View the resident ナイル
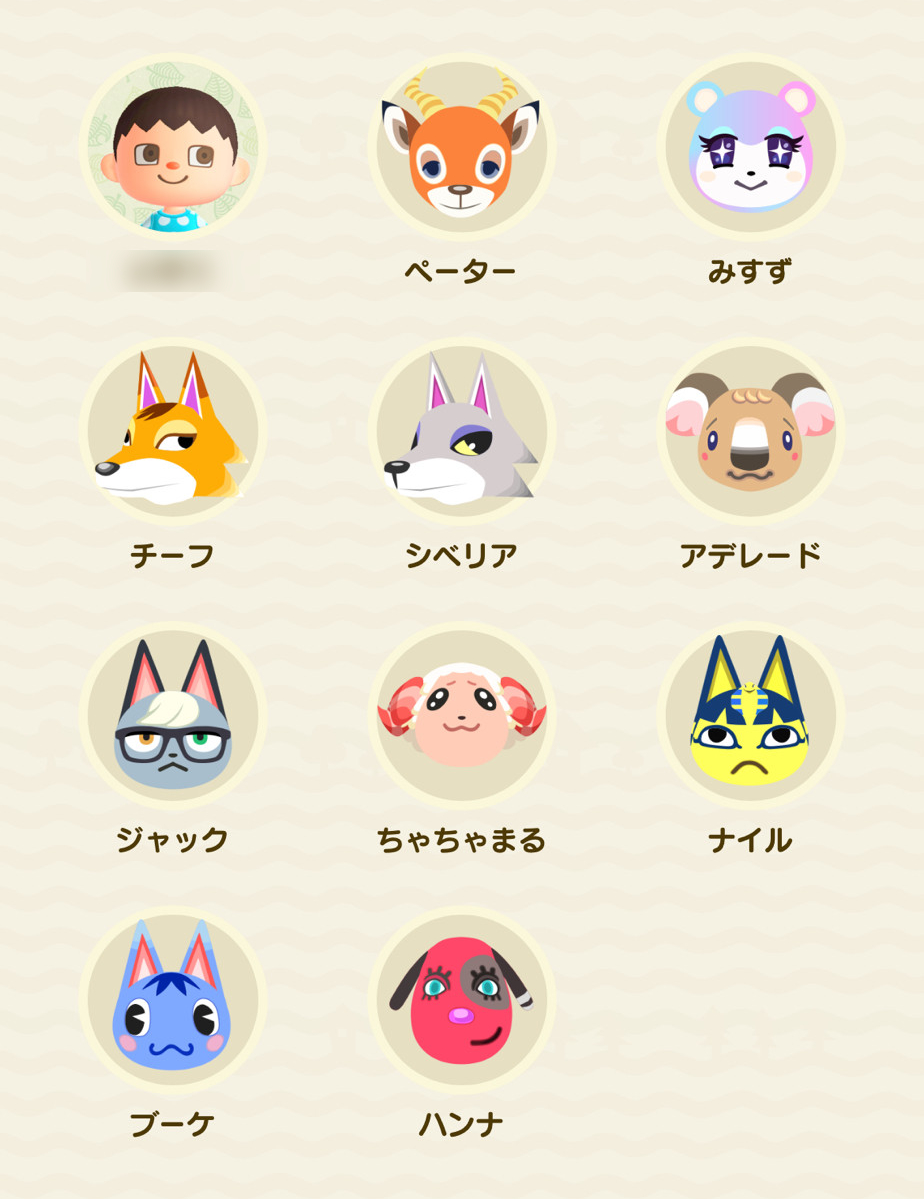The width and height of the screenshot is (924, 1199). [750, 716]
